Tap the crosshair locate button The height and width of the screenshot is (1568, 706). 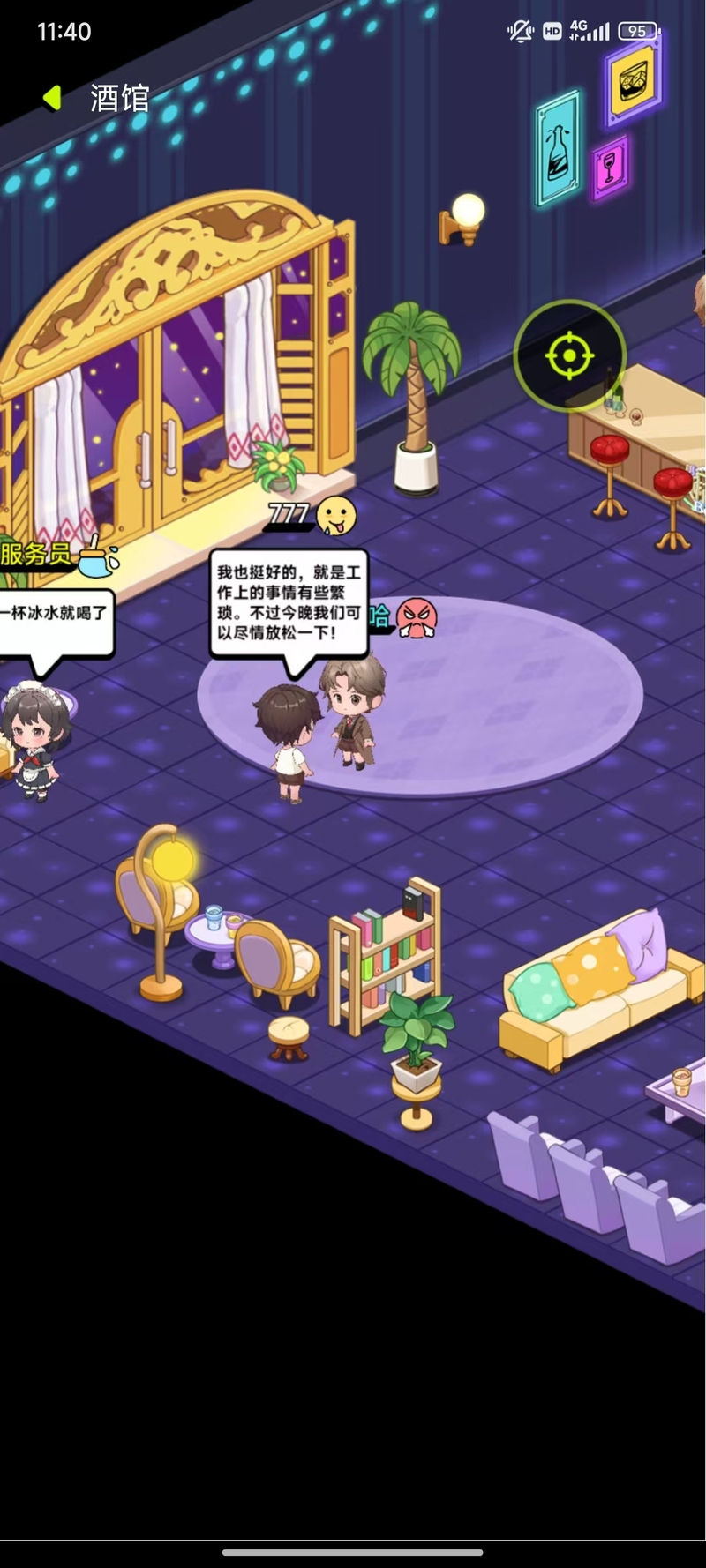click(569, 356)
